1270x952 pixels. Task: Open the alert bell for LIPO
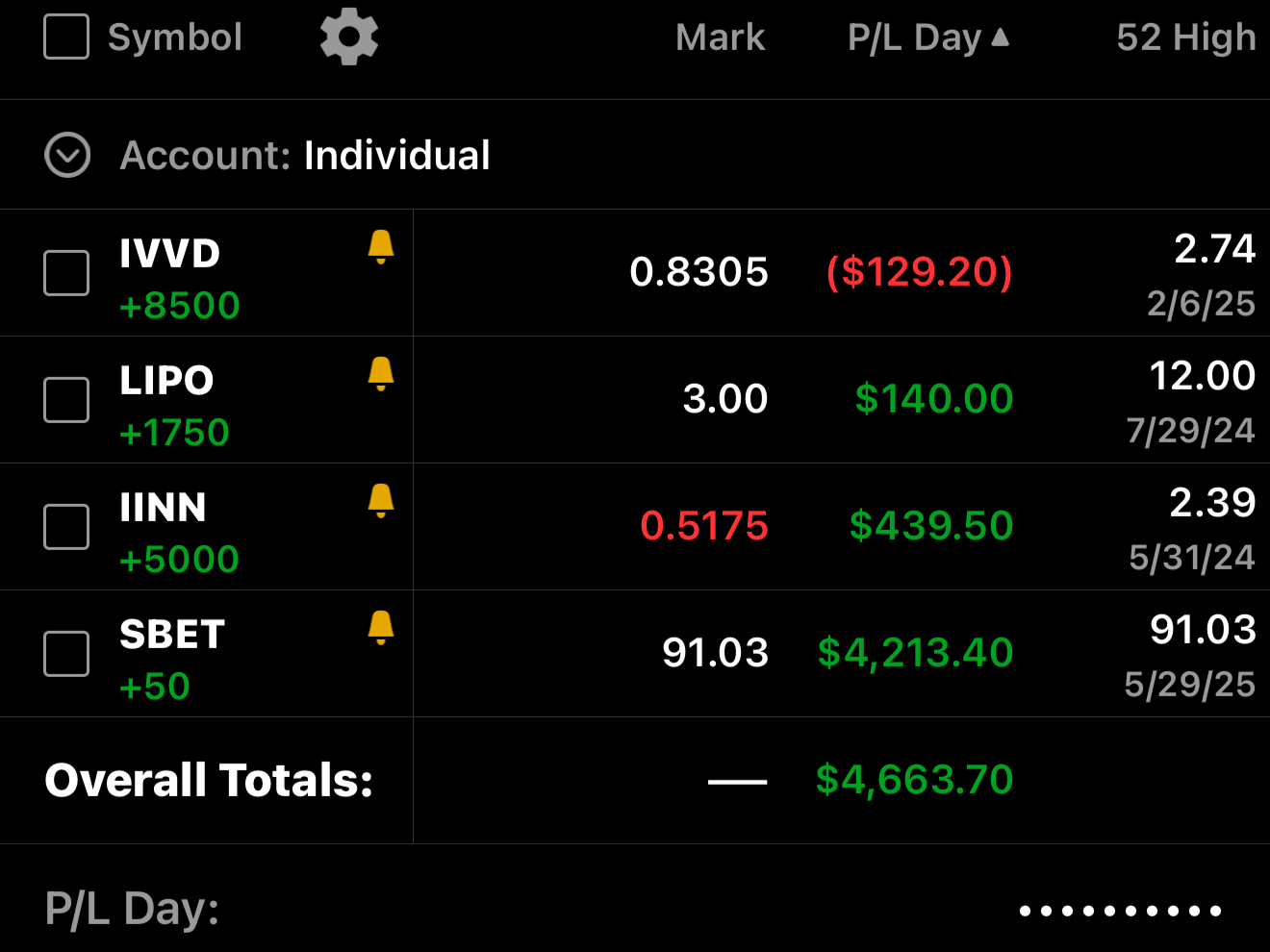[381, 374]
